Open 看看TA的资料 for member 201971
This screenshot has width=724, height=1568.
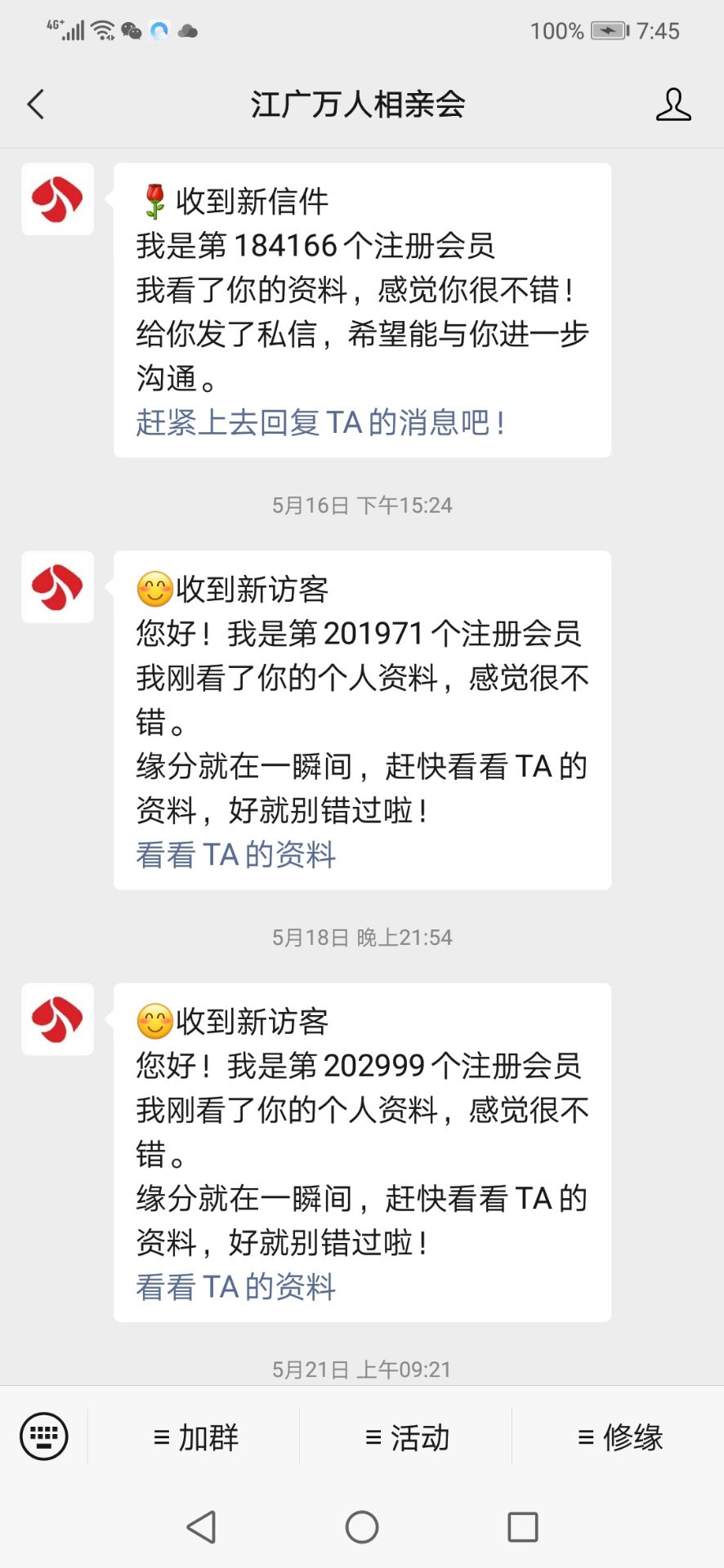coord(235,854)
